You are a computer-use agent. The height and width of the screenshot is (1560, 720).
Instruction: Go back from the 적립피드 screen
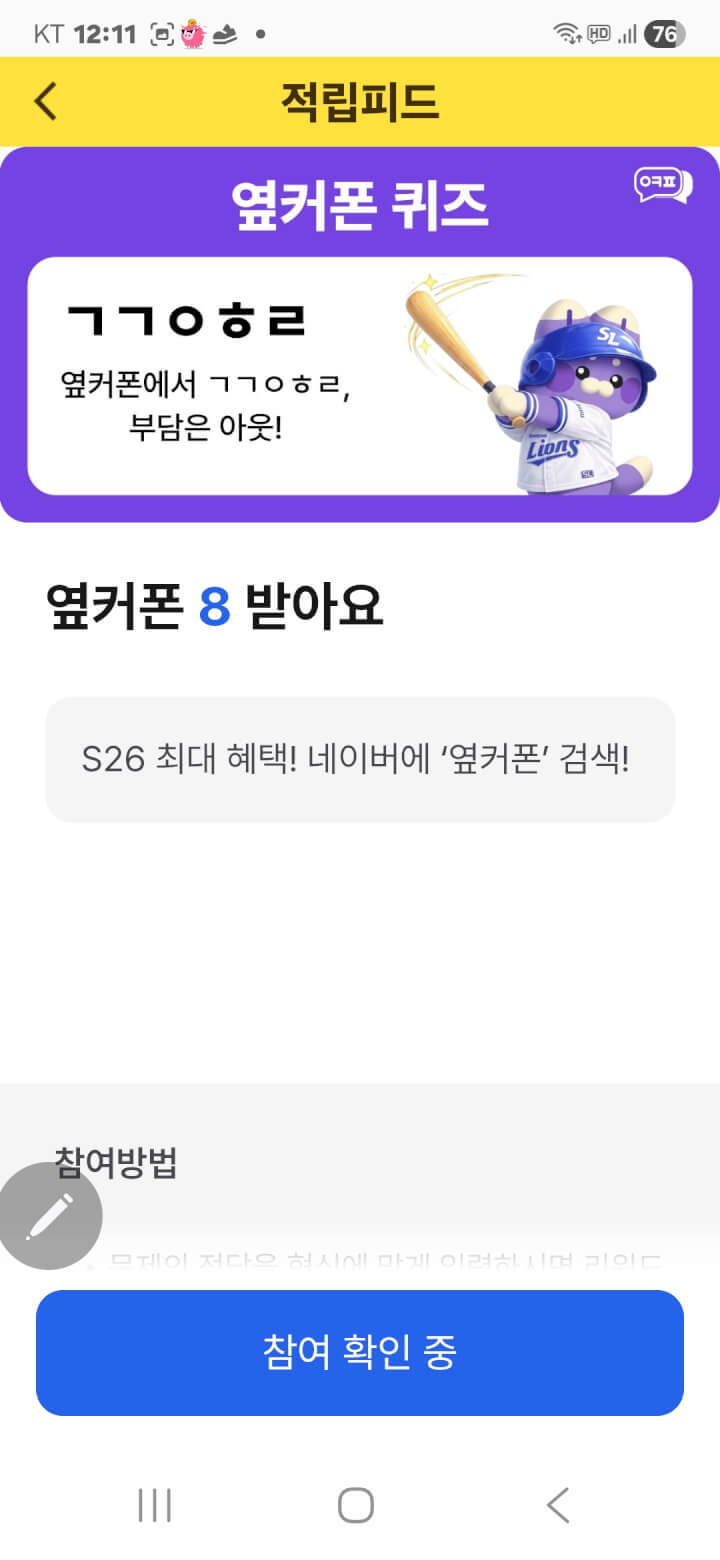[46, 101]
